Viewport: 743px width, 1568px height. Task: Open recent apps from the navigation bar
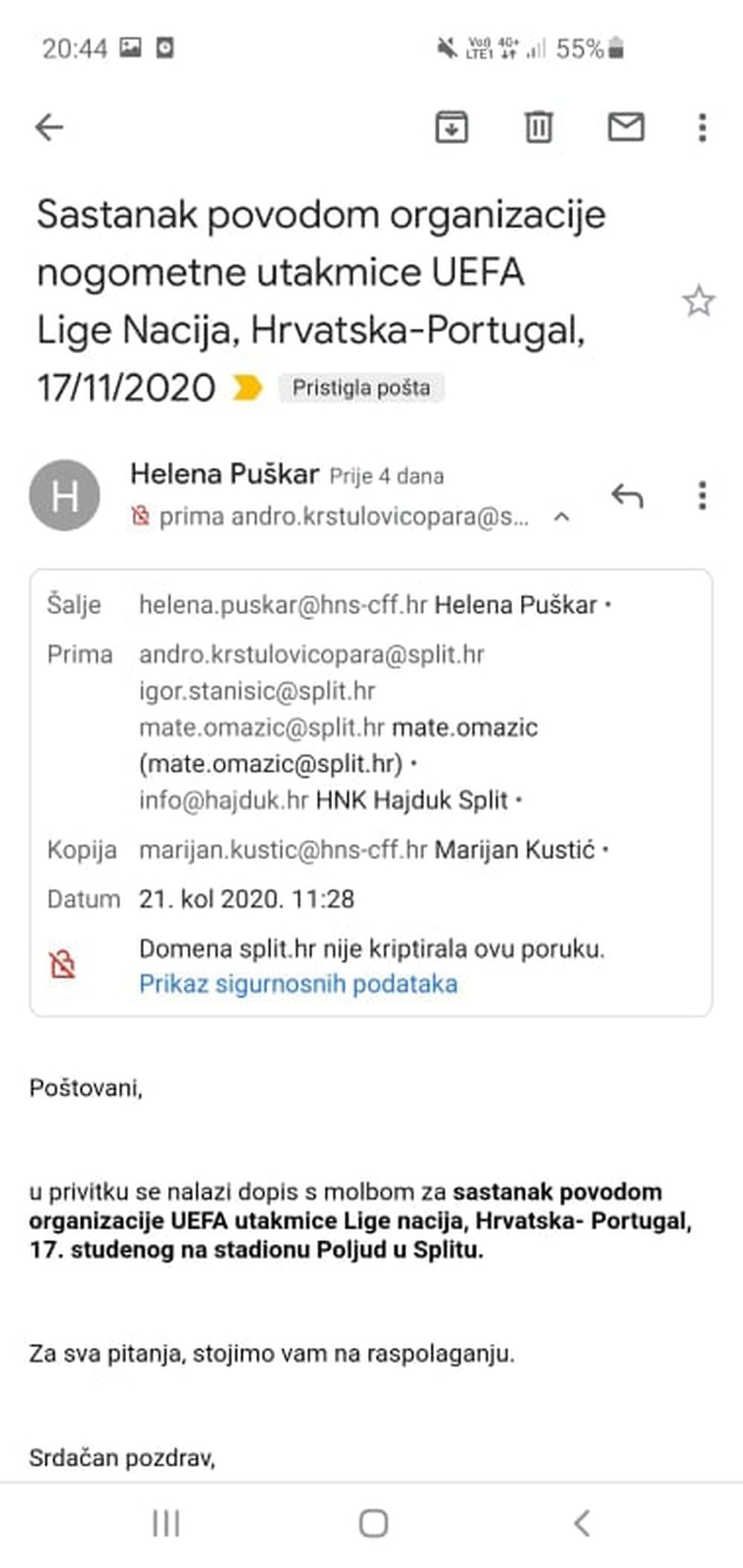pyautogui.click(x=166, y=1523)
